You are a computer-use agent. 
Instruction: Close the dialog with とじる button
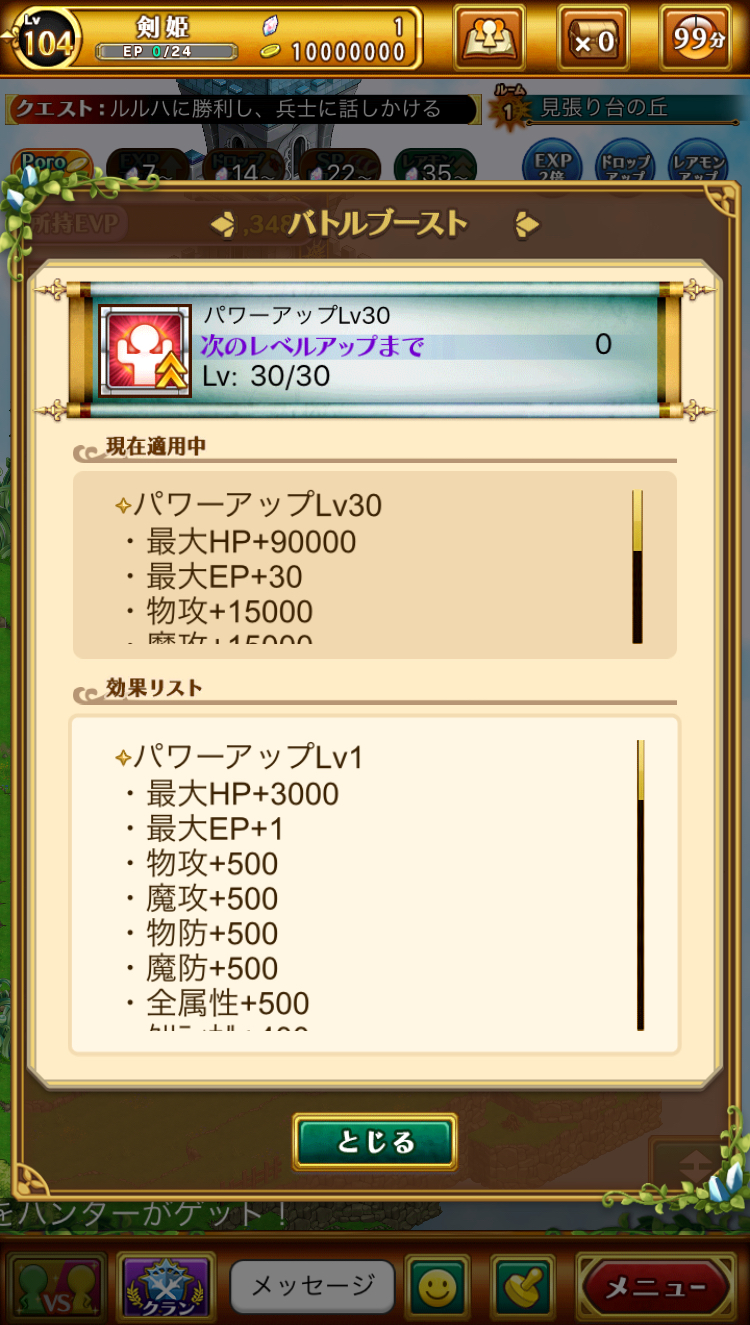click(375, 1142)
